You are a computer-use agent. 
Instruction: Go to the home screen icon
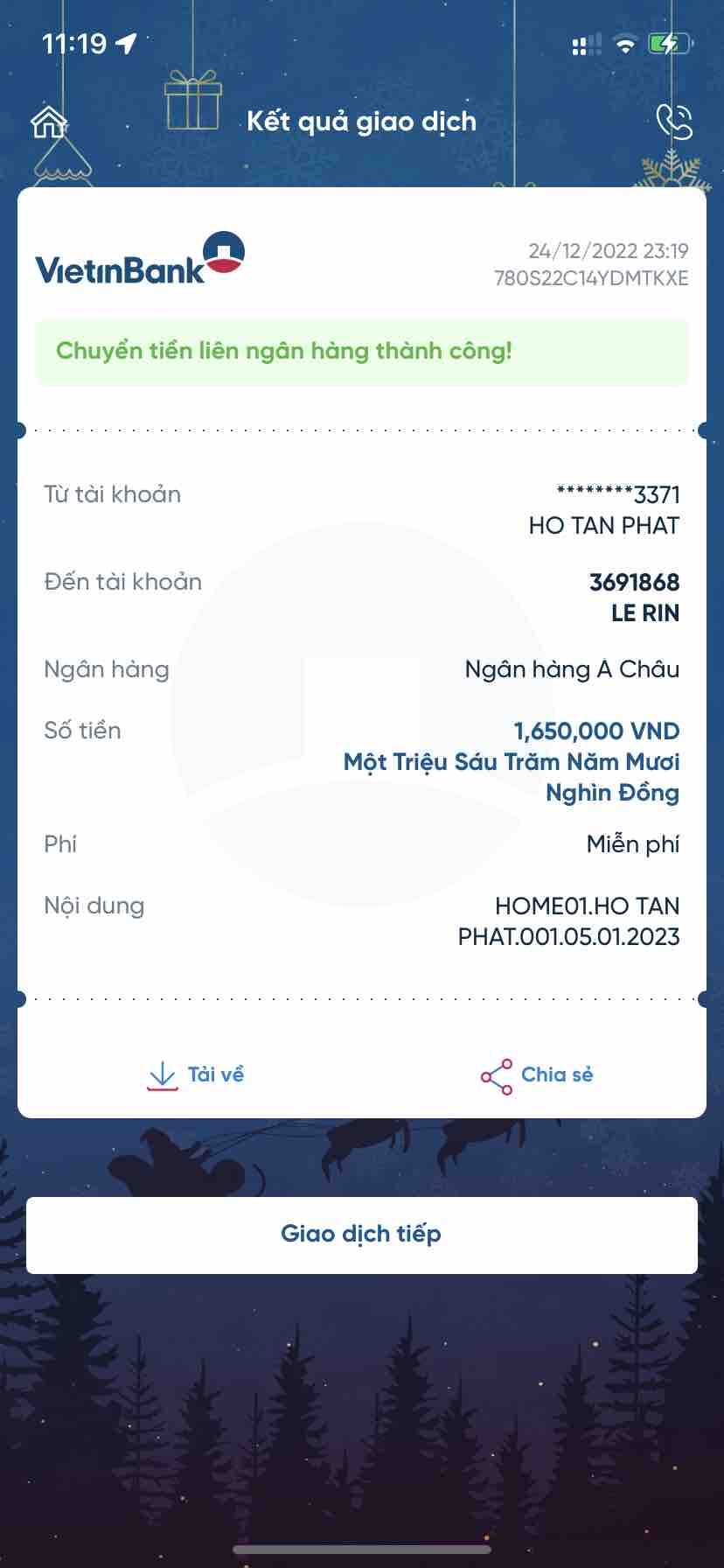pos(49,122)
